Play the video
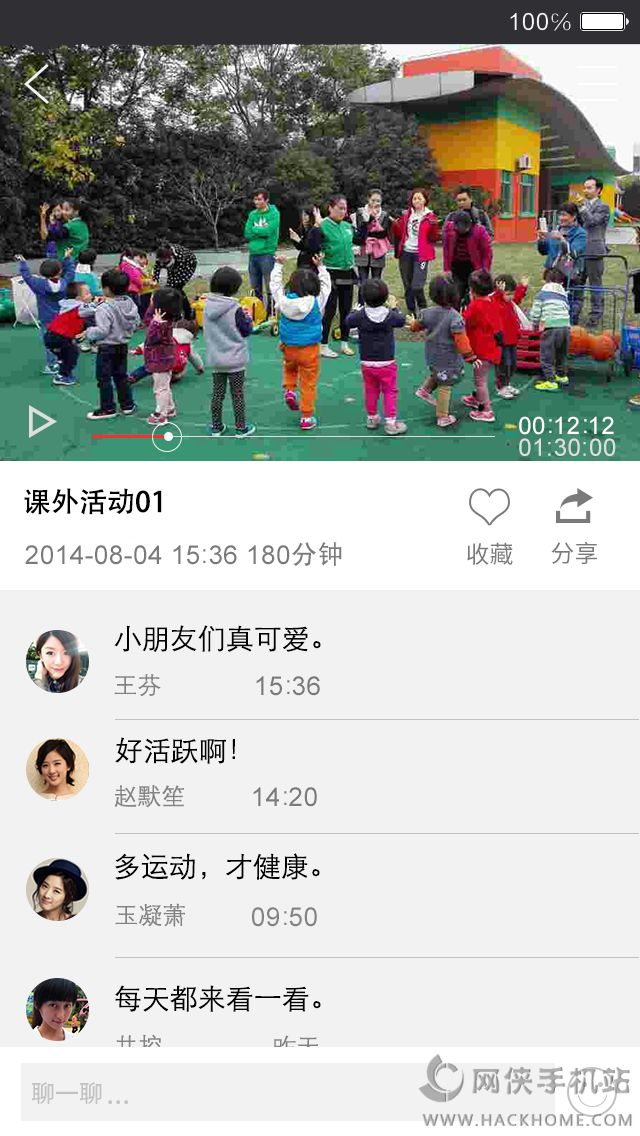 41,422
